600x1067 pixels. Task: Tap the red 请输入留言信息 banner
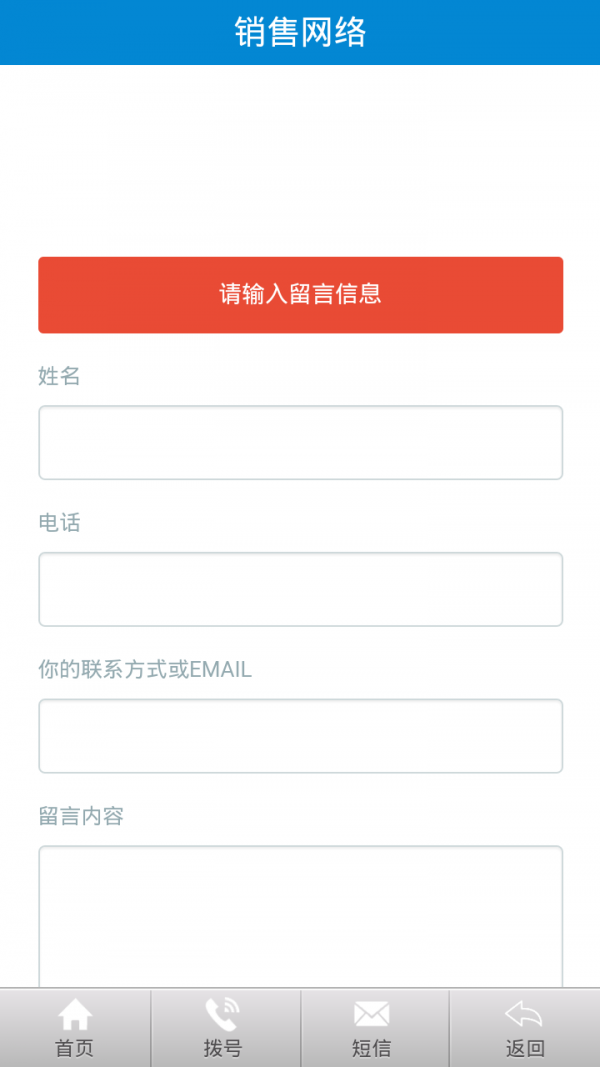tap(300, 295)
